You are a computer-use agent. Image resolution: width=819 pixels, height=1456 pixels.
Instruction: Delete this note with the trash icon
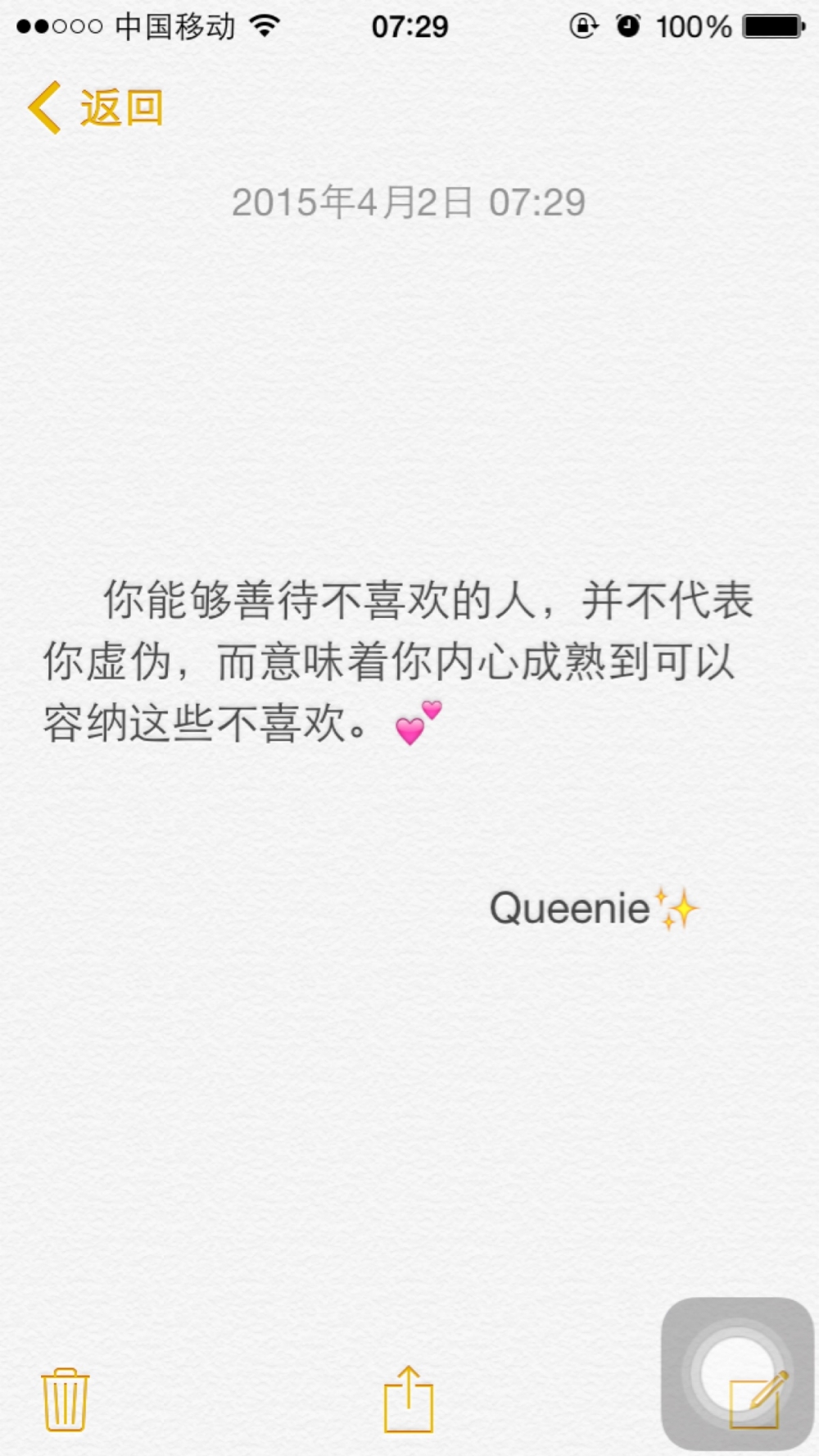click(65, 1399)
